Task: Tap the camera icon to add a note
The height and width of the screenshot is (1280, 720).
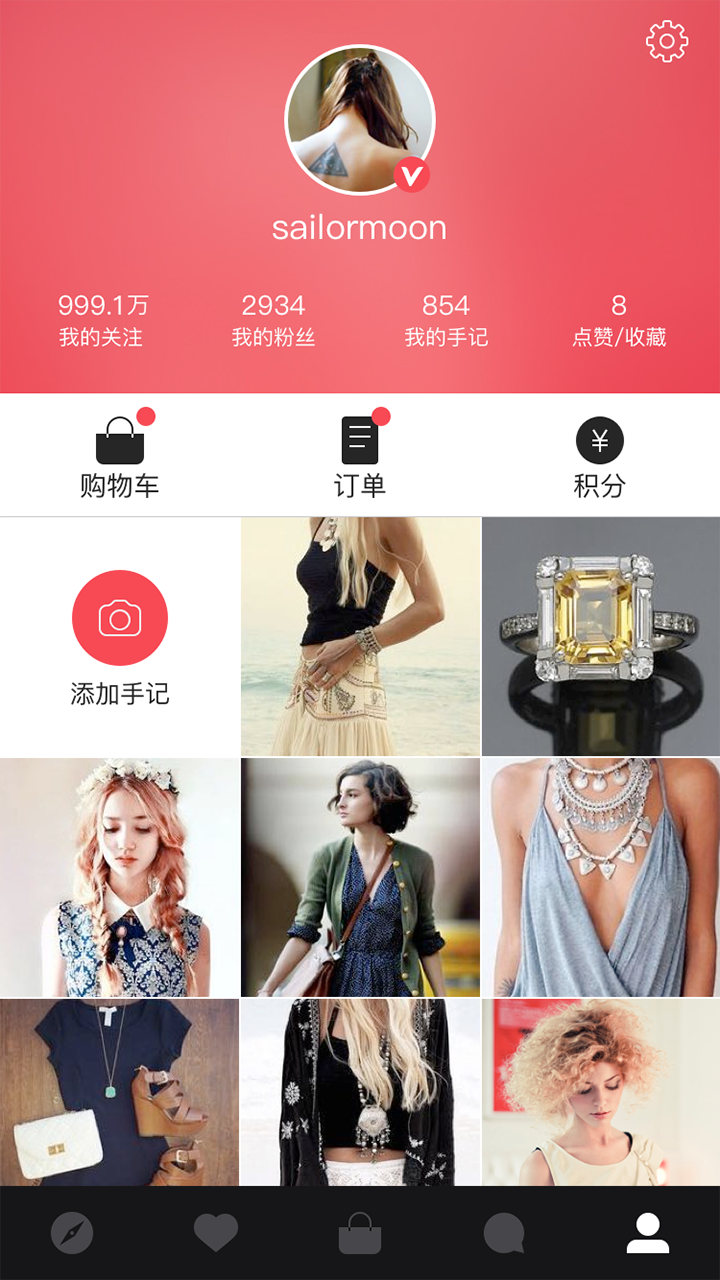Action: point(119,618)
